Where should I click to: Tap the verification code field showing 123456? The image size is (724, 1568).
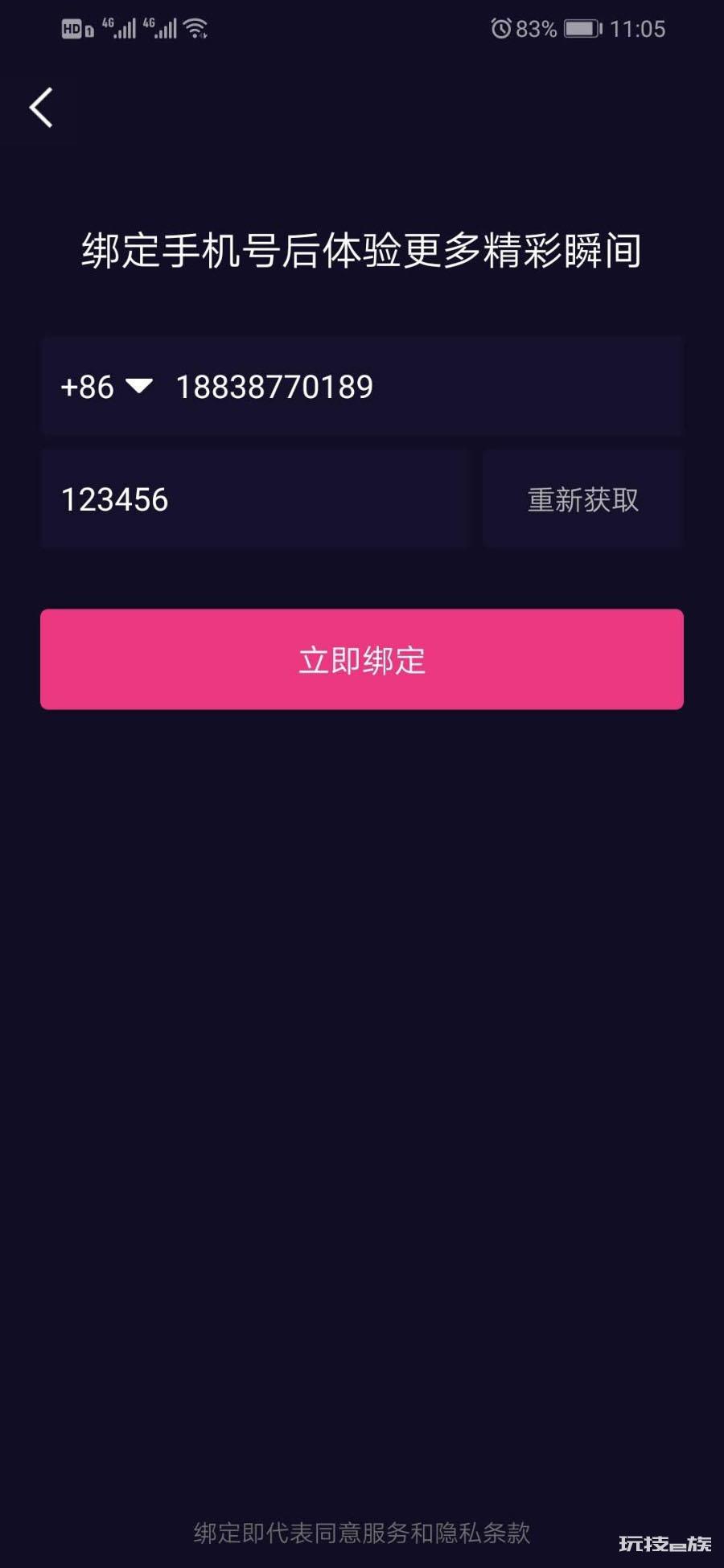click(x=253, y=499)
